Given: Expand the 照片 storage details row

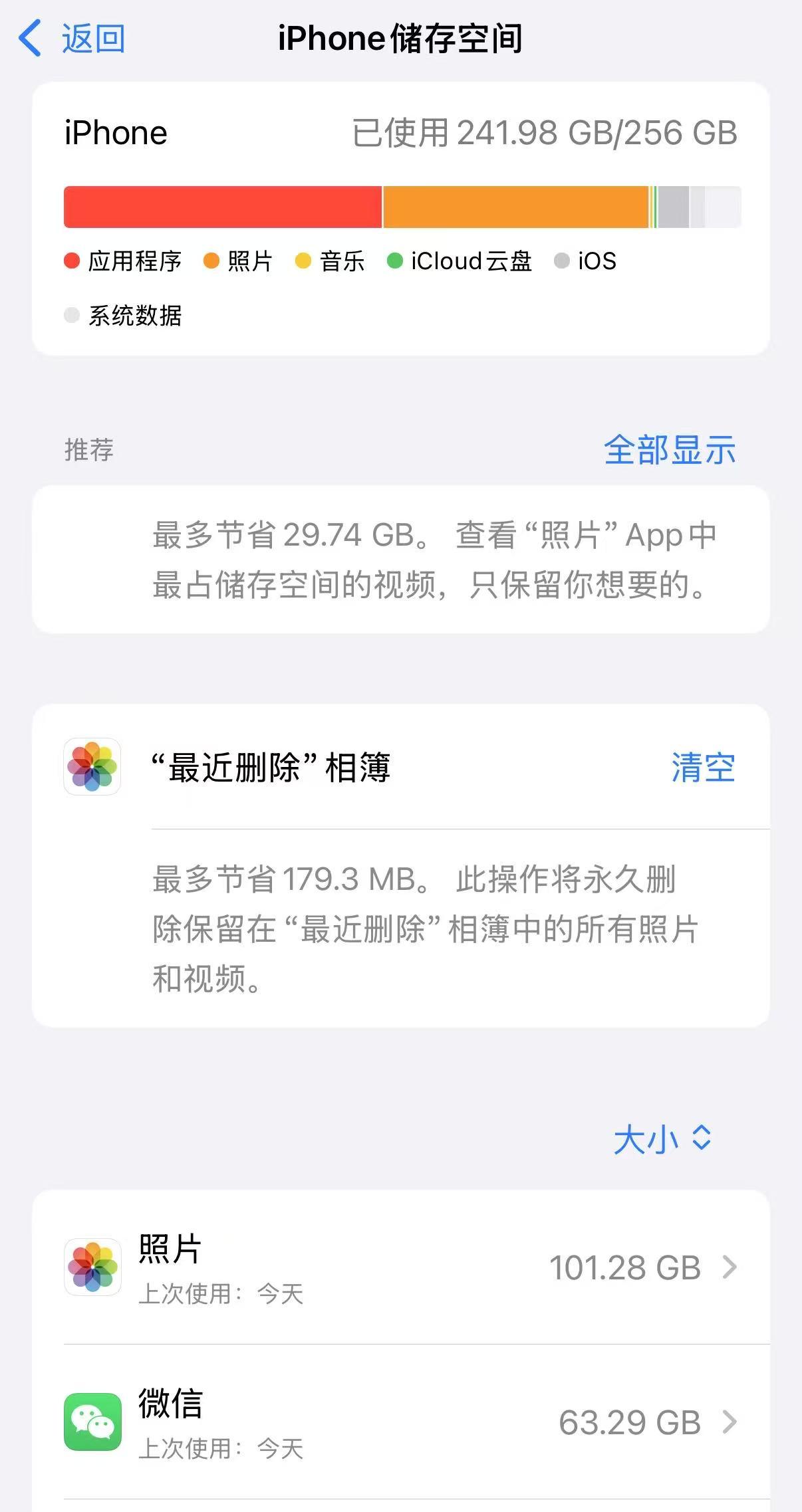Looking at the screenshot, I should pos(399,1266).
